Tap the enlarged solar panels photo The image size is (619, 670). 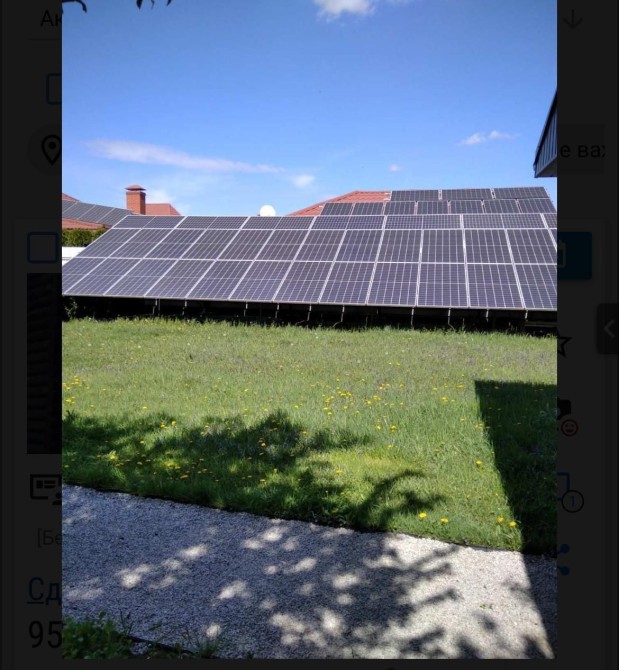point(309,330)
